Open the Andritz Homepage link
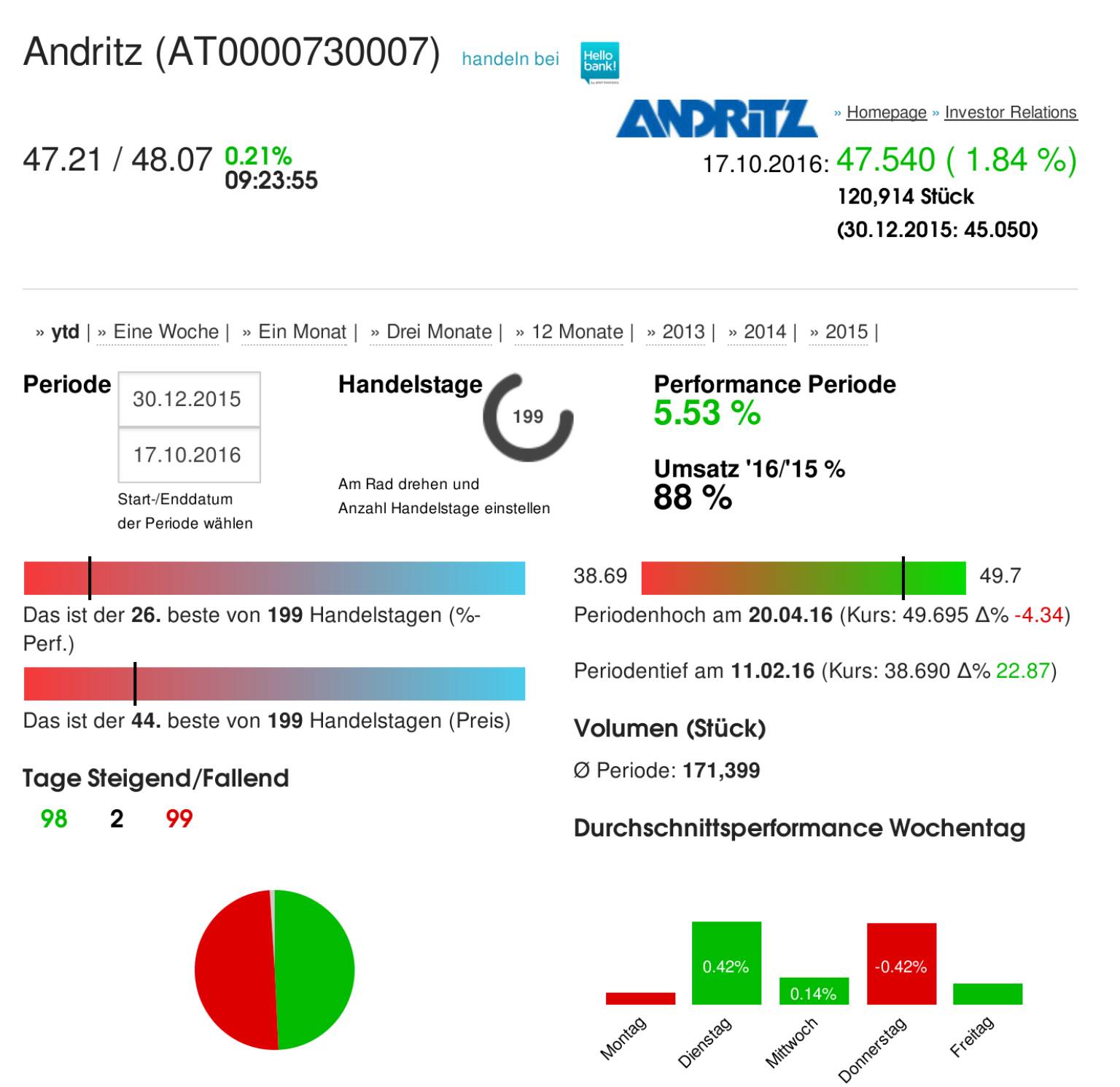 coord(886,112)
